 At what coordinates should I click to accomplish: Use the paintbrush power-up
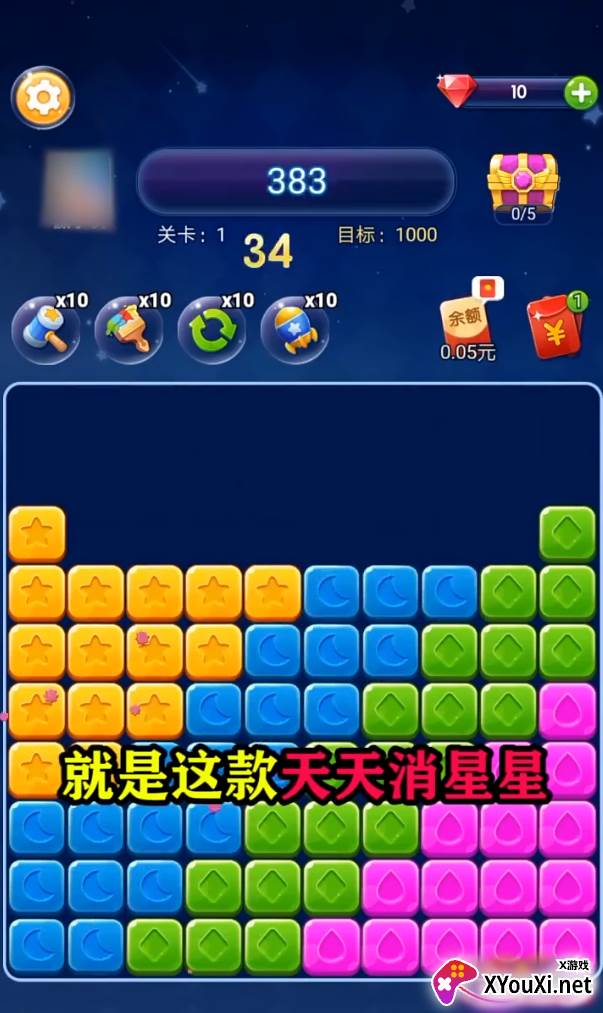click(x=129, y=329)
